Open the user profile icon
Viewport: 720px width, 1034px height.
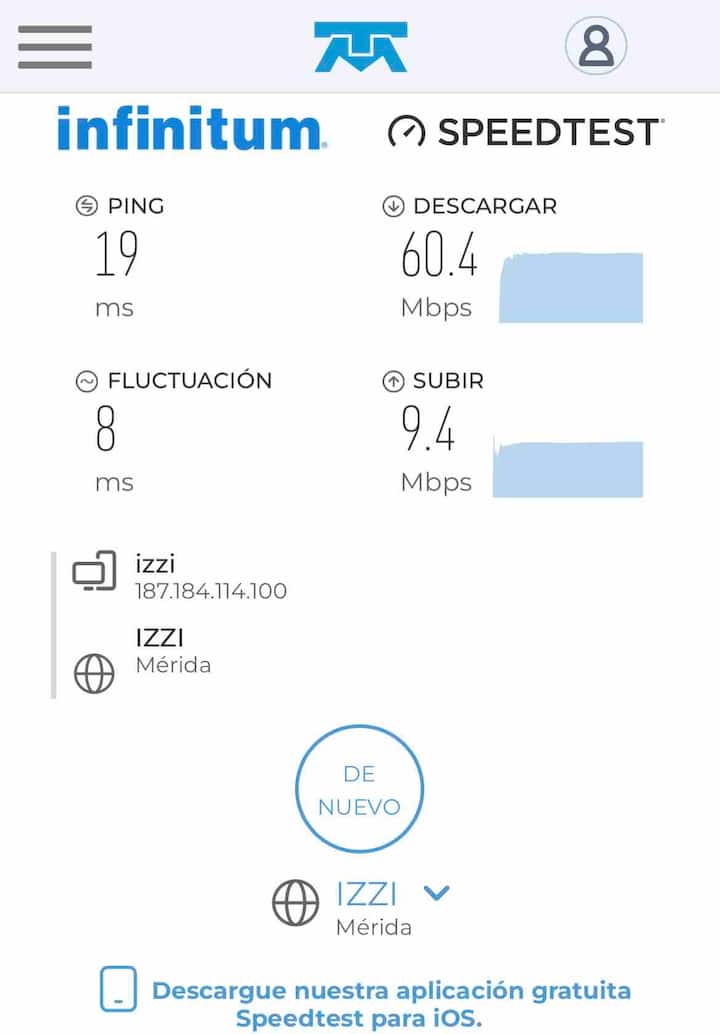click(x=595, y=46)
